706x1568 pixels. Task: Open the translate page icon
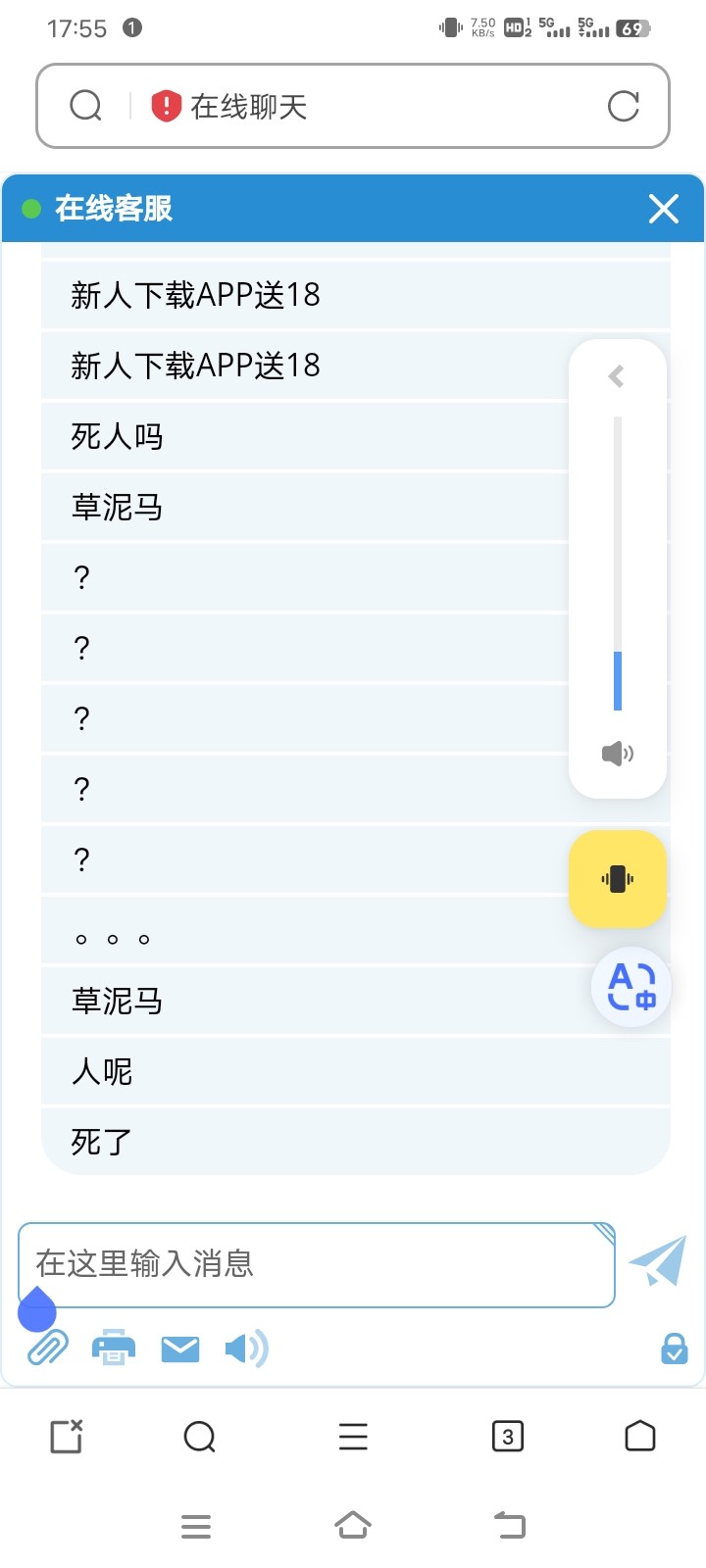(x=630, y=988)
